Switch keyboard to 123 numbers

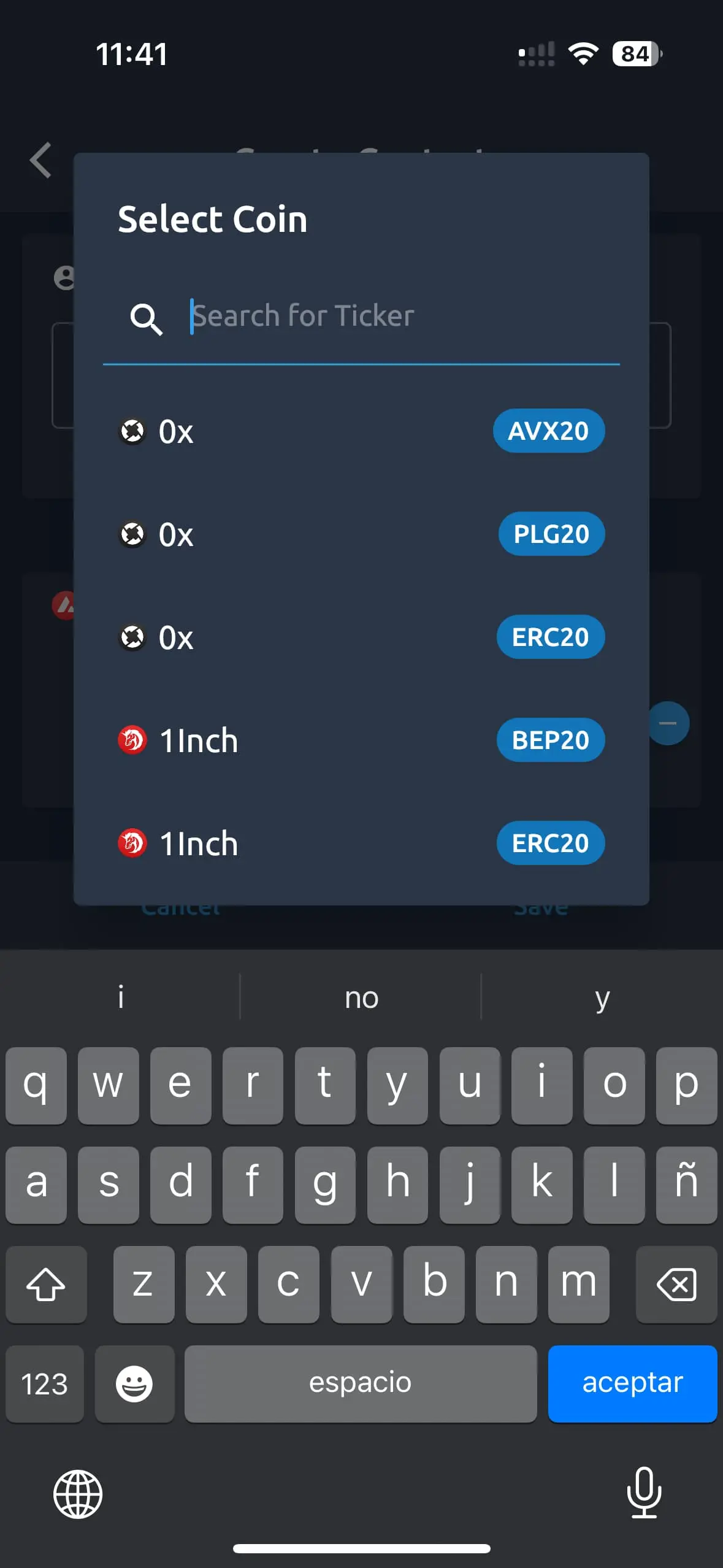44,1384
